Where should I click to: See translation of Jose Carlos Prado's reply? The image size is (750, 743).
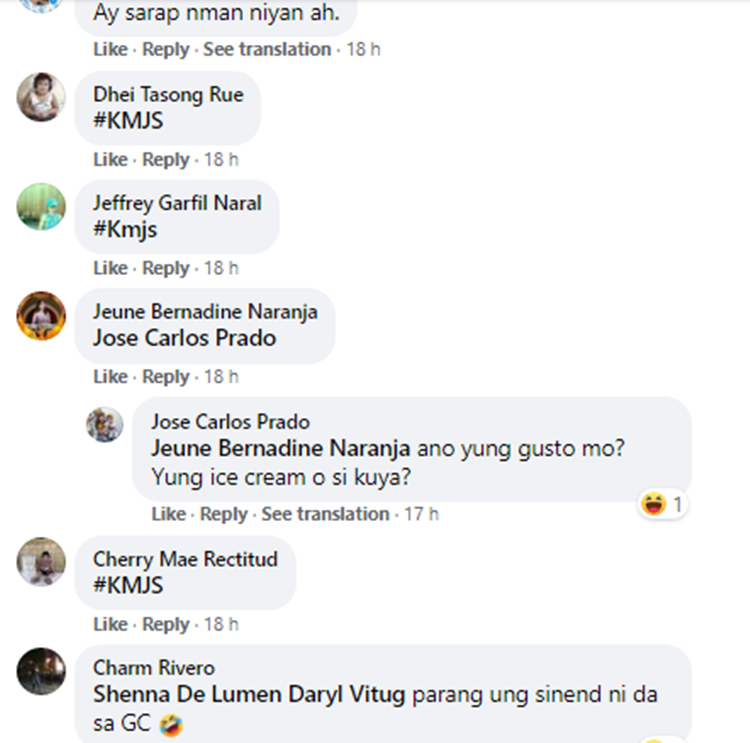[325, 514]
